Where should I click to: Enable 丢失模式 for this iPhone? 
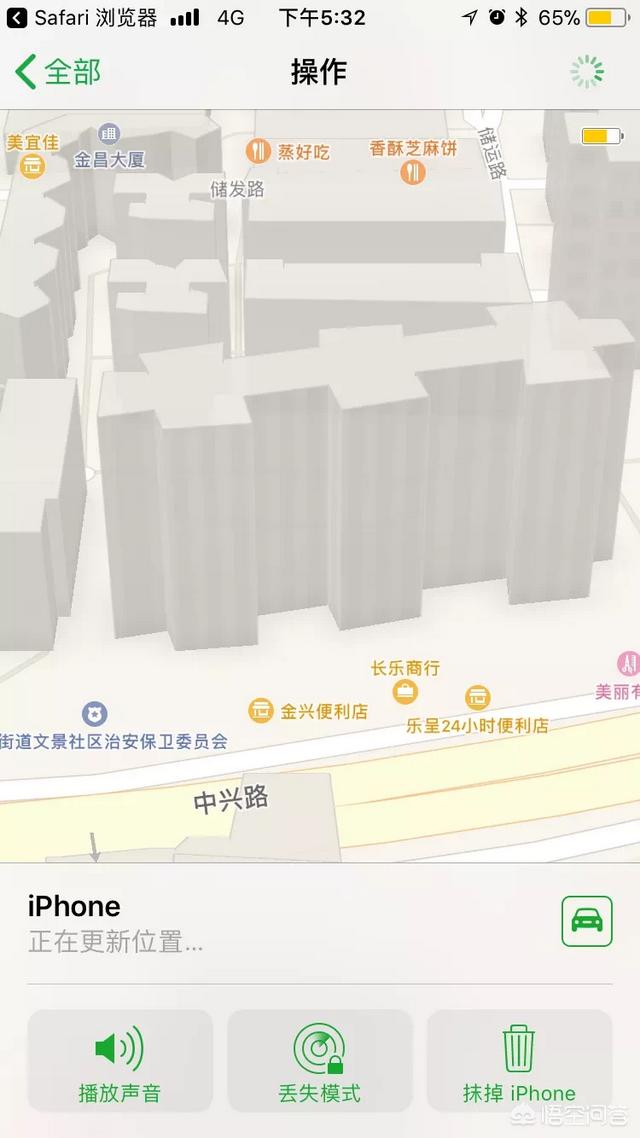pos(320,1060)
